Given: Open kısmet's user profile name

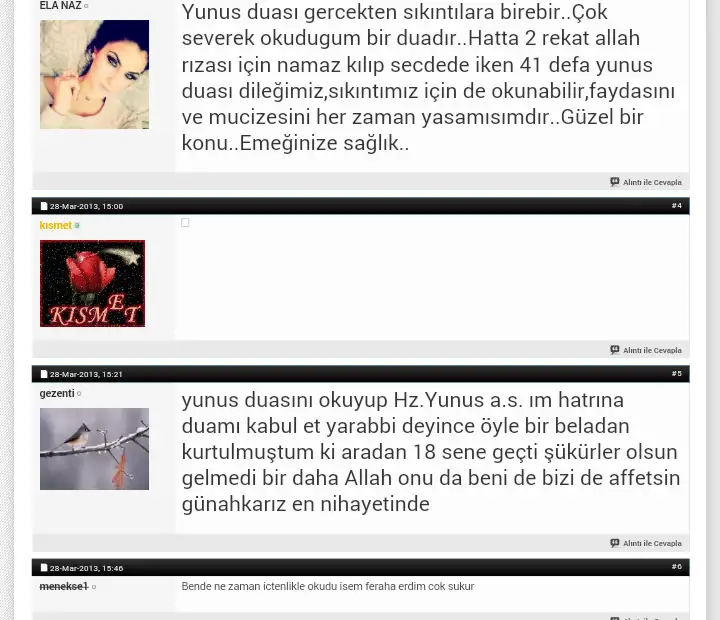Looking at the screenshot, I should pyautogui.click(x=55, y=225).
